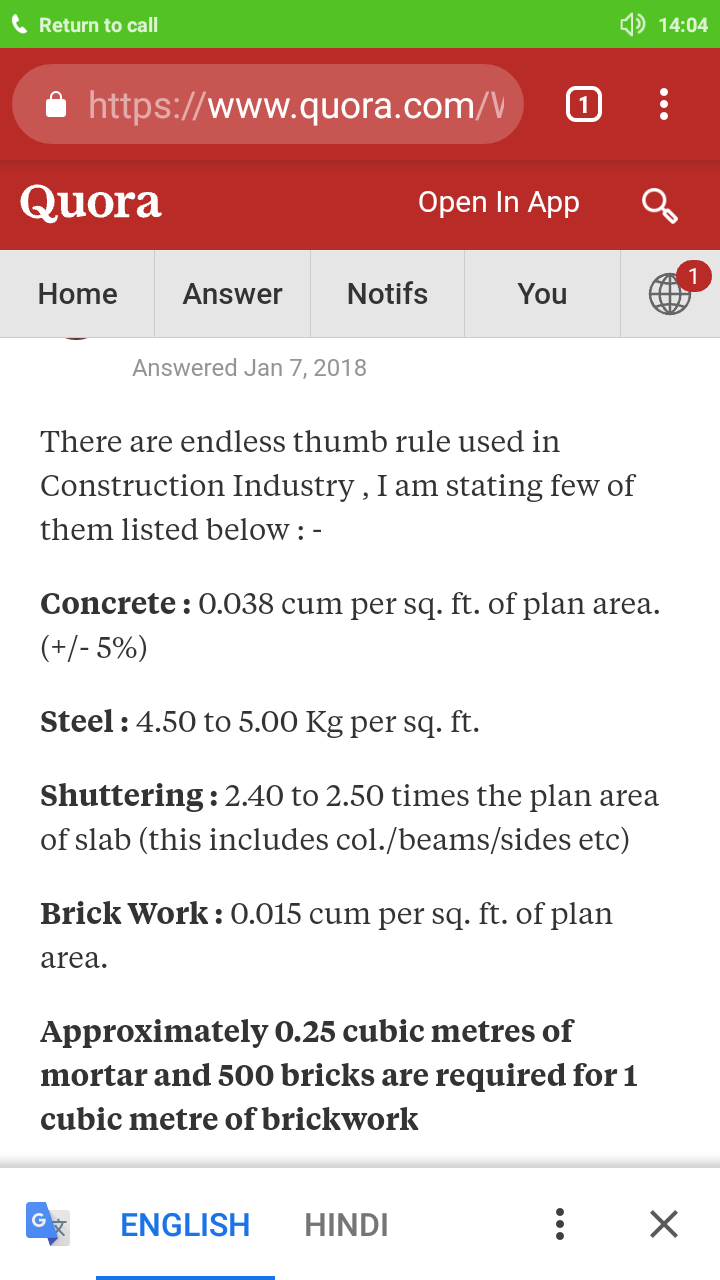
Task: Translate the page to HINDI
Action: tap(346, 1225)
